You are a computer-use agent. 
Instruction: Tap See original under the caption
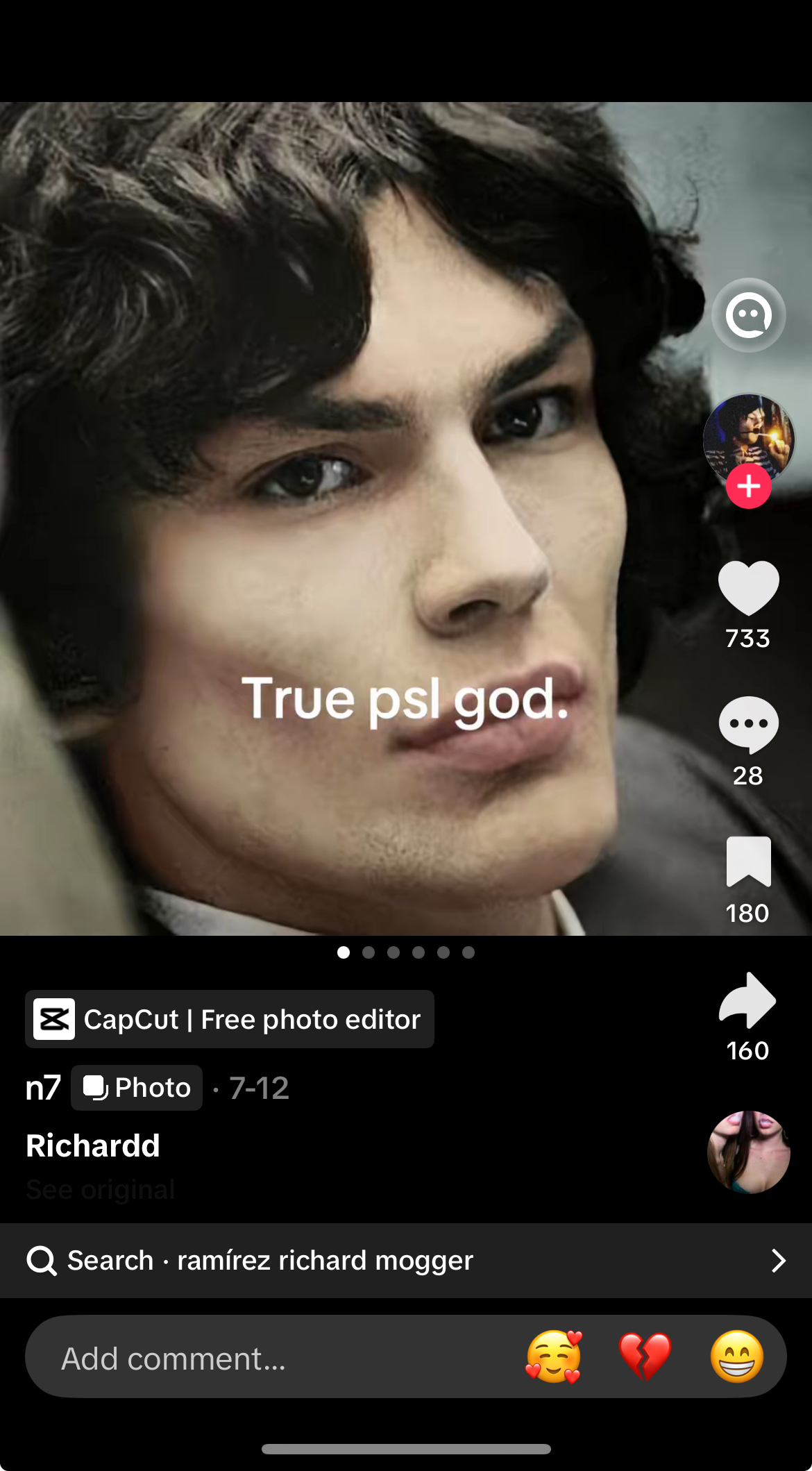[101, 1190]
